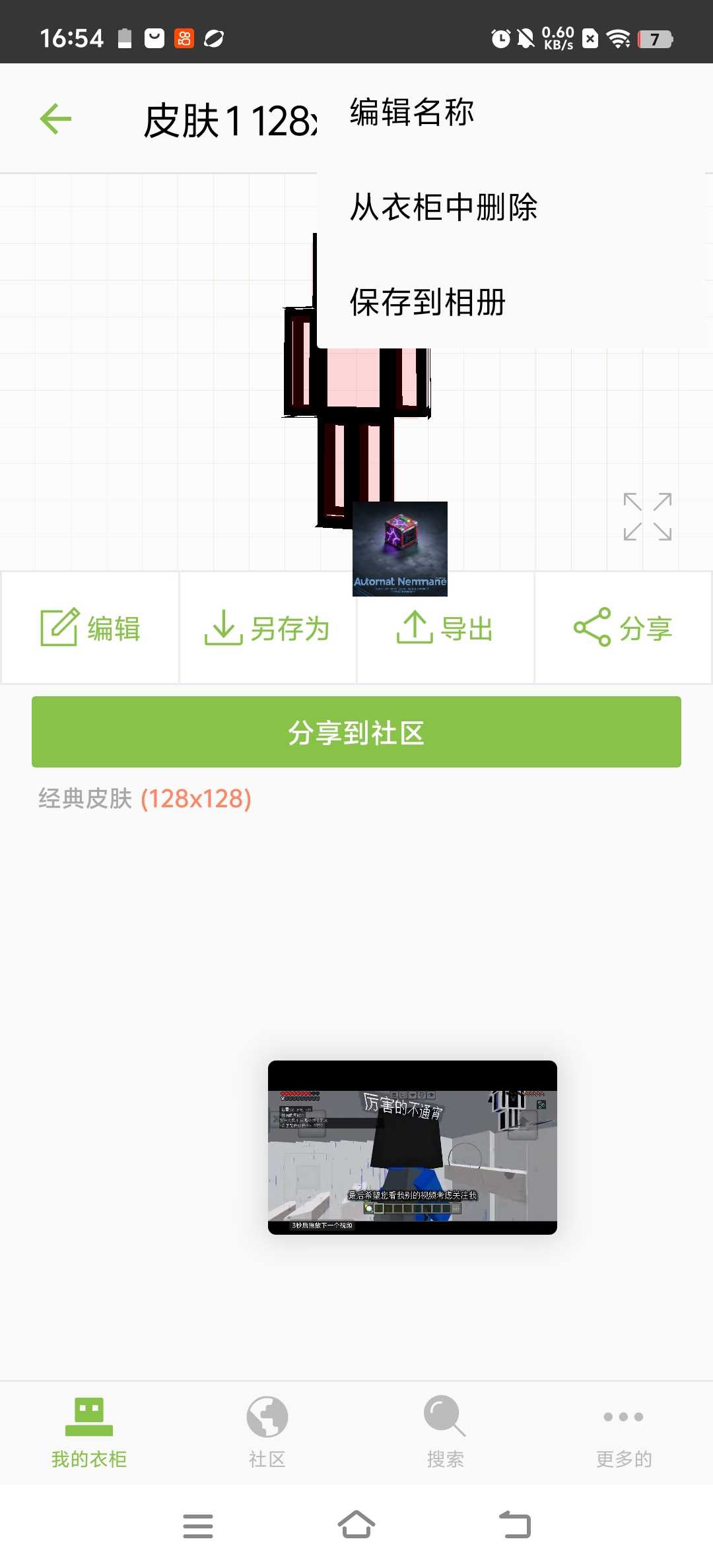The image size is (713, 1568).
Task: Open the floating video thumbnail
Action: [x=412, y=1147]
